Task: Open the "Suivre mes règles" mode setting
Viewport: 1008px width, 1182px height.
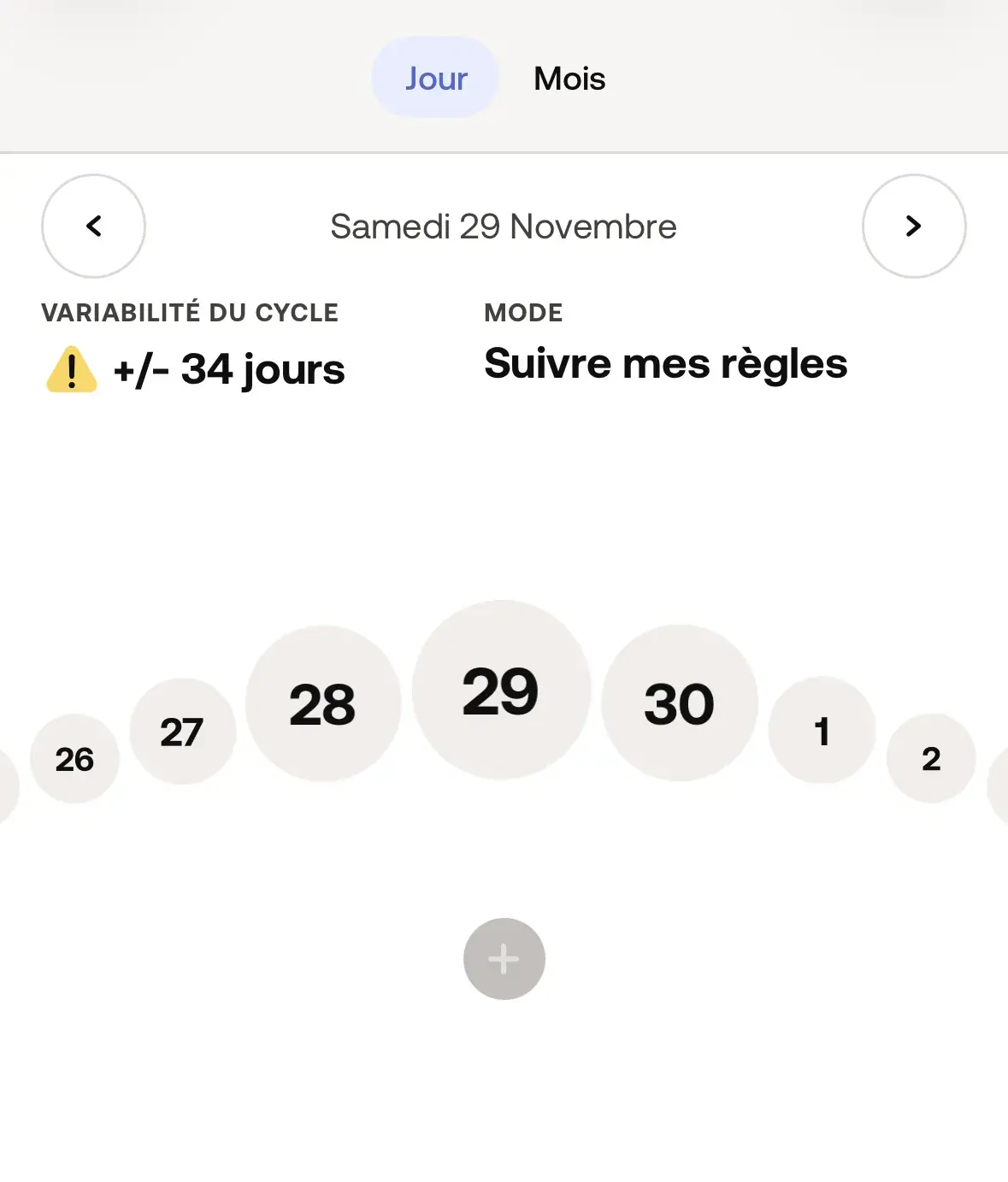Action: pos(665,363)
